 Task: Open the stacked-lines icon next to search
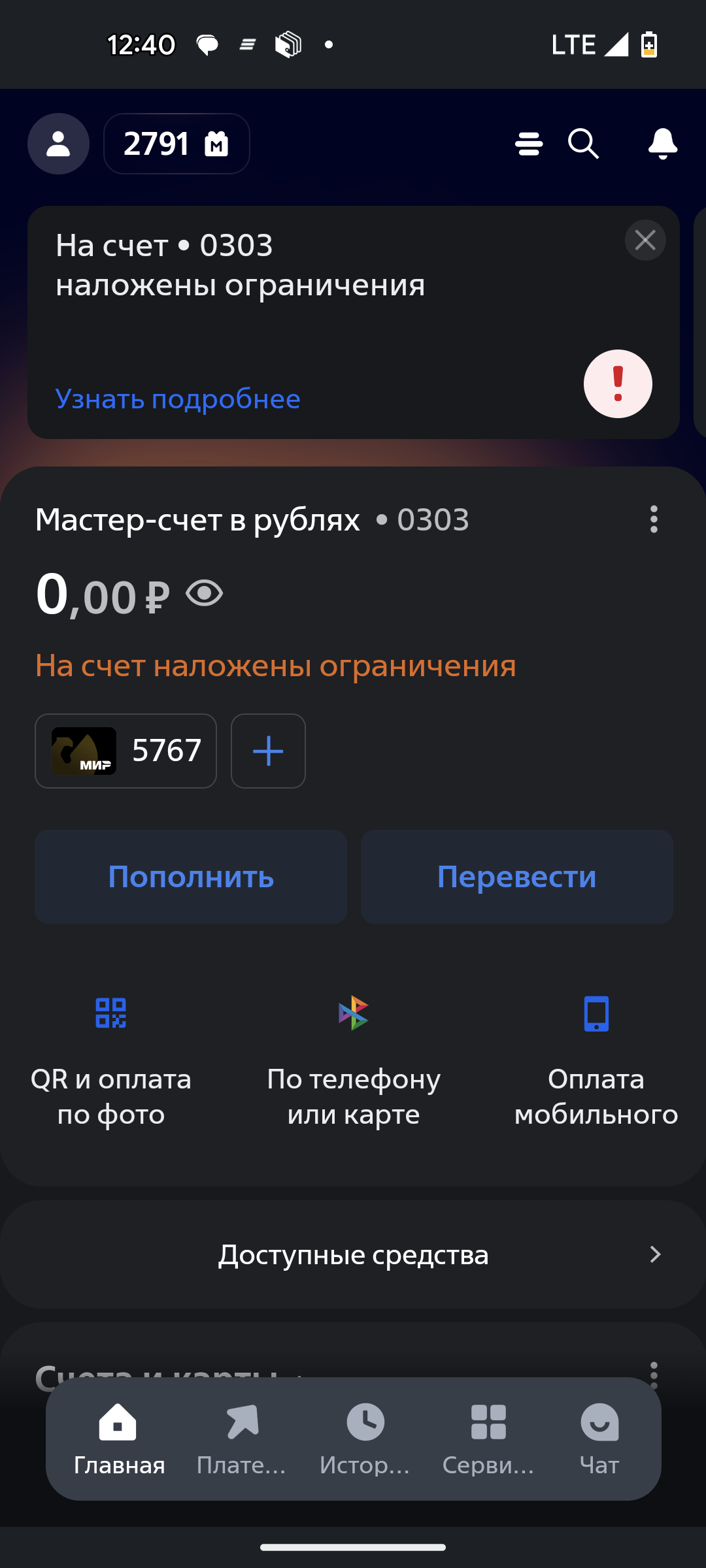tap(529, 144)
